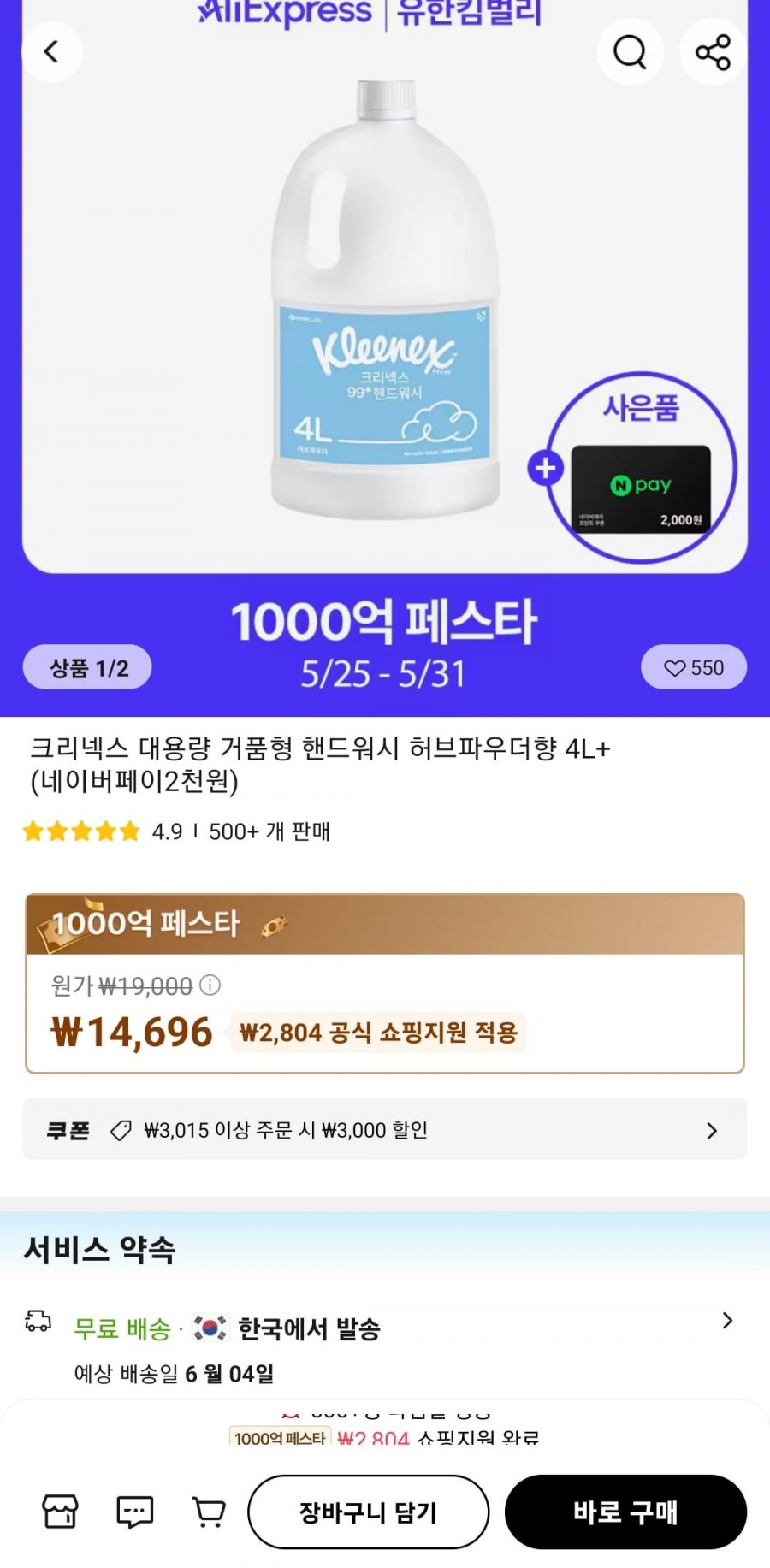Open the 원가 info icon

coord(210,985)
